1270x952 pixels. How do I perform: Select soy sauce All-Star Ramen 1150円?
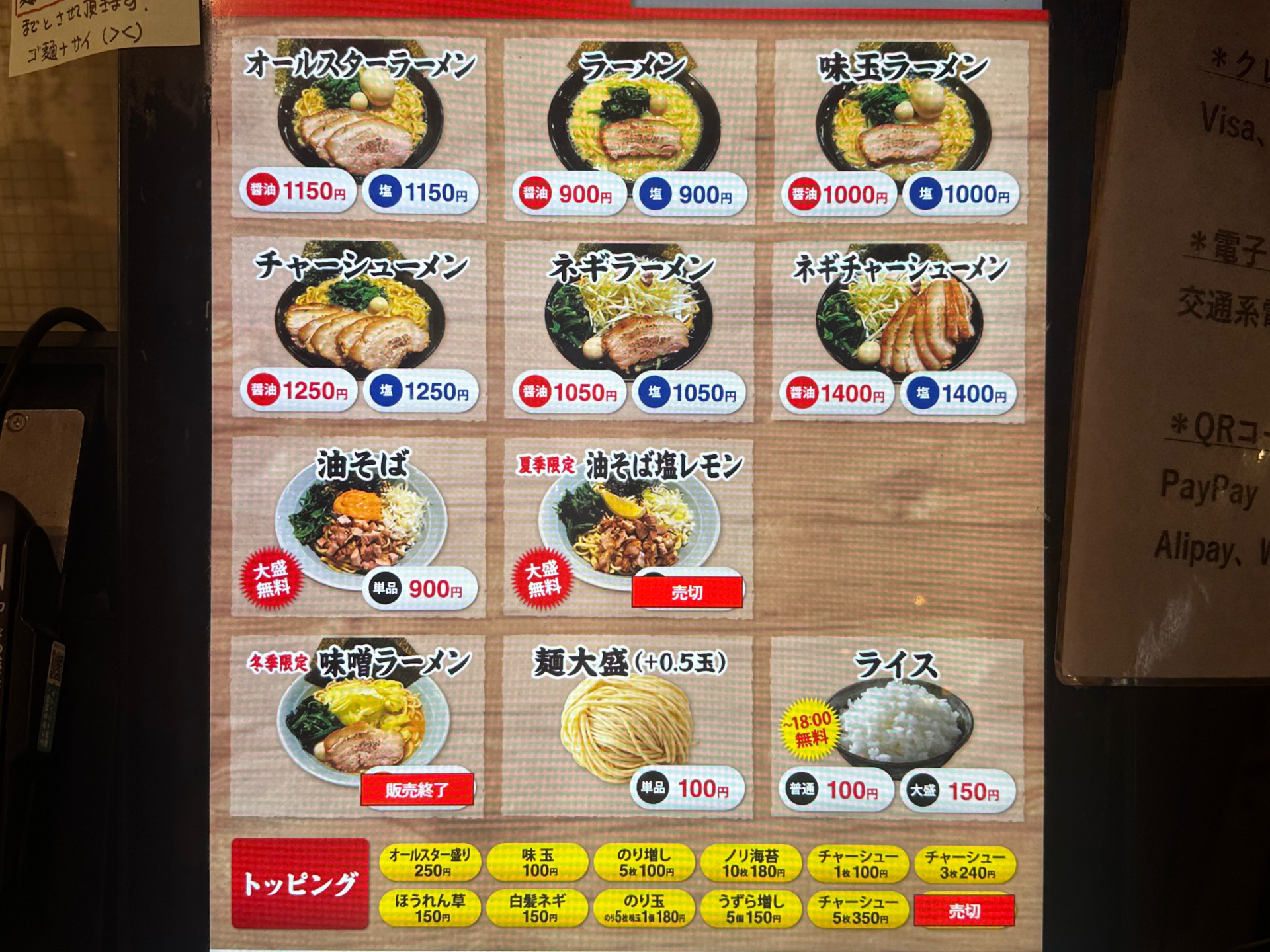297,191
